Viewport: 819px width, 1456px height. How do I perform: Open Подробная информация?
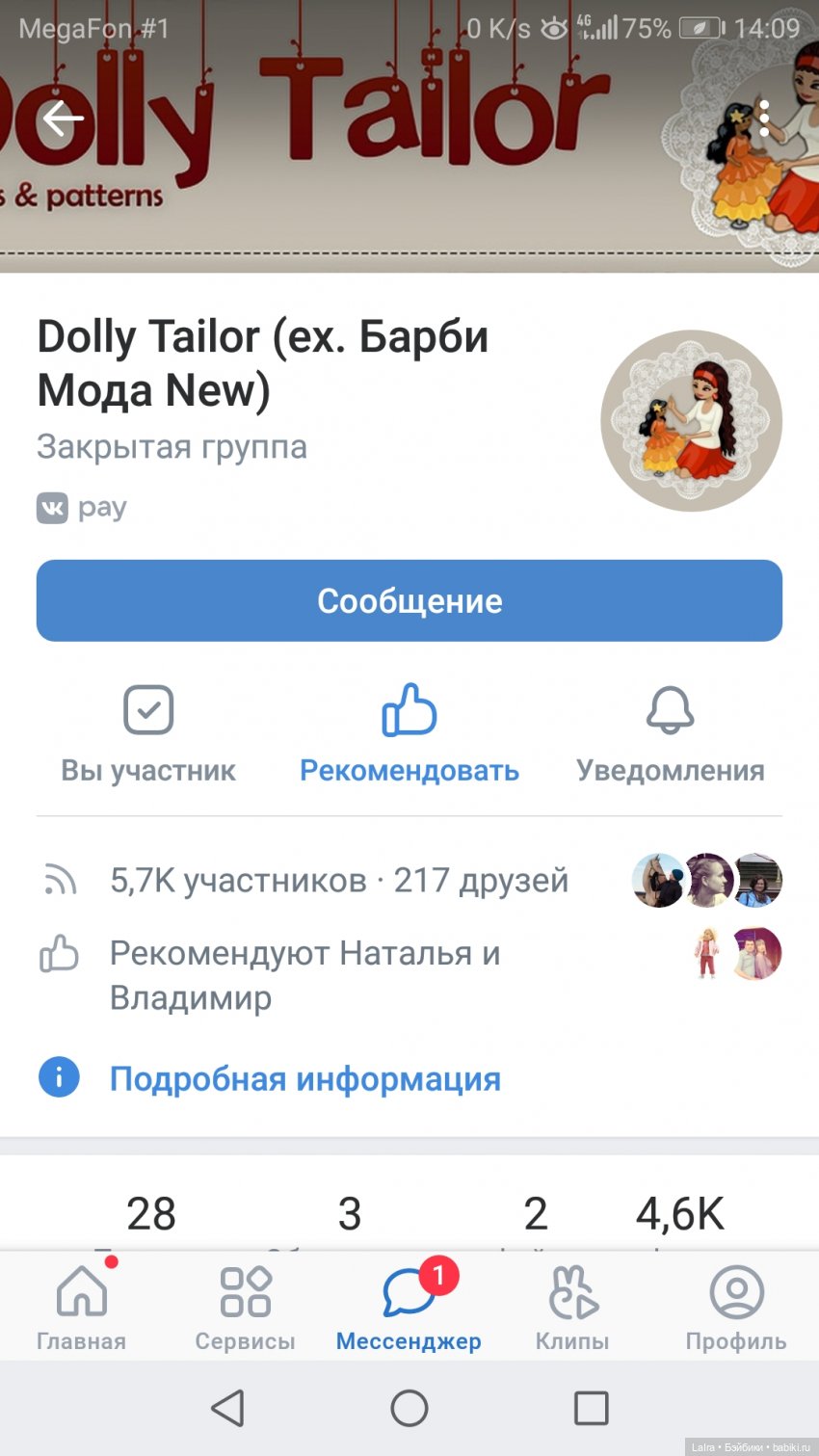click(304, 1078)
